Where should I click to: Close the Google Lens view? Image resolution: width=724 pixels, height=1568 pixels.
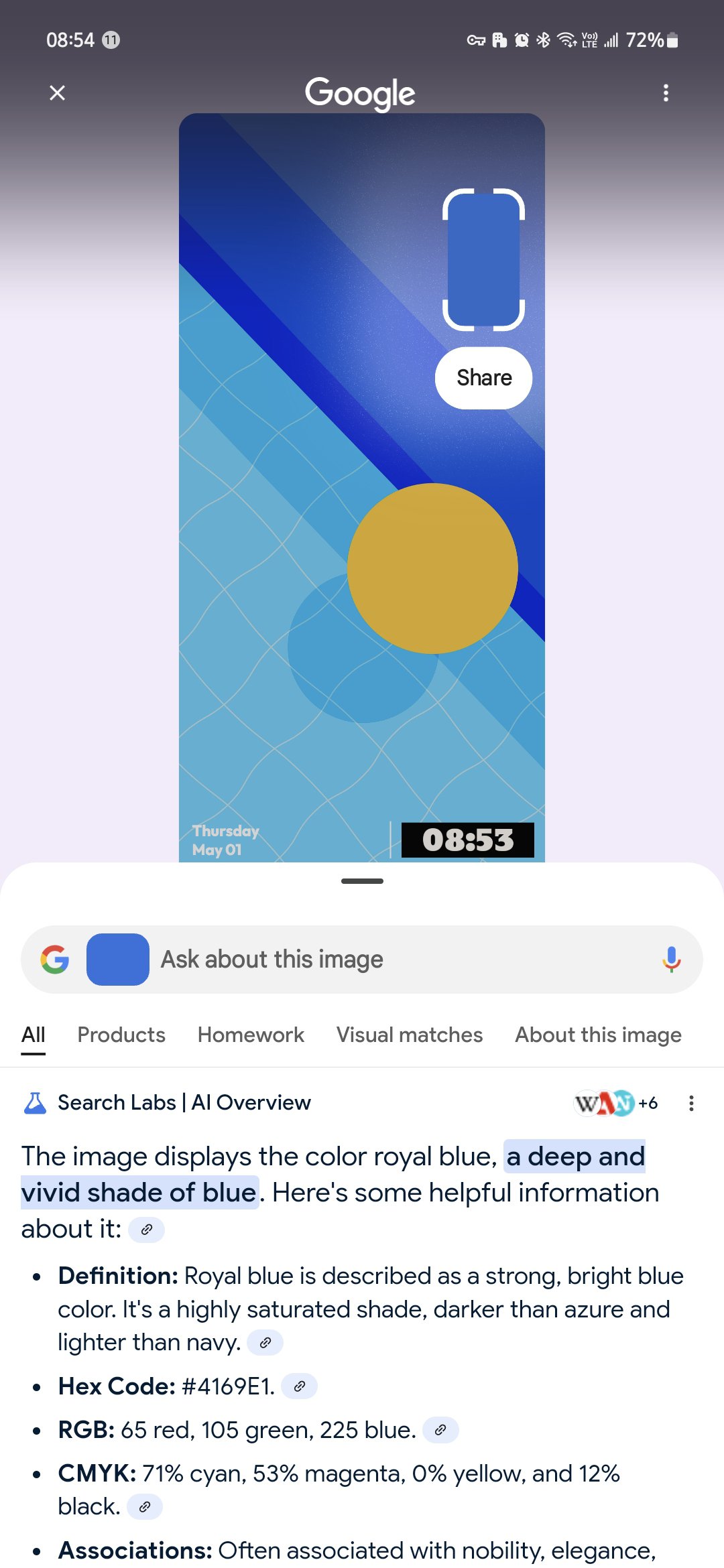coord(58,92)
